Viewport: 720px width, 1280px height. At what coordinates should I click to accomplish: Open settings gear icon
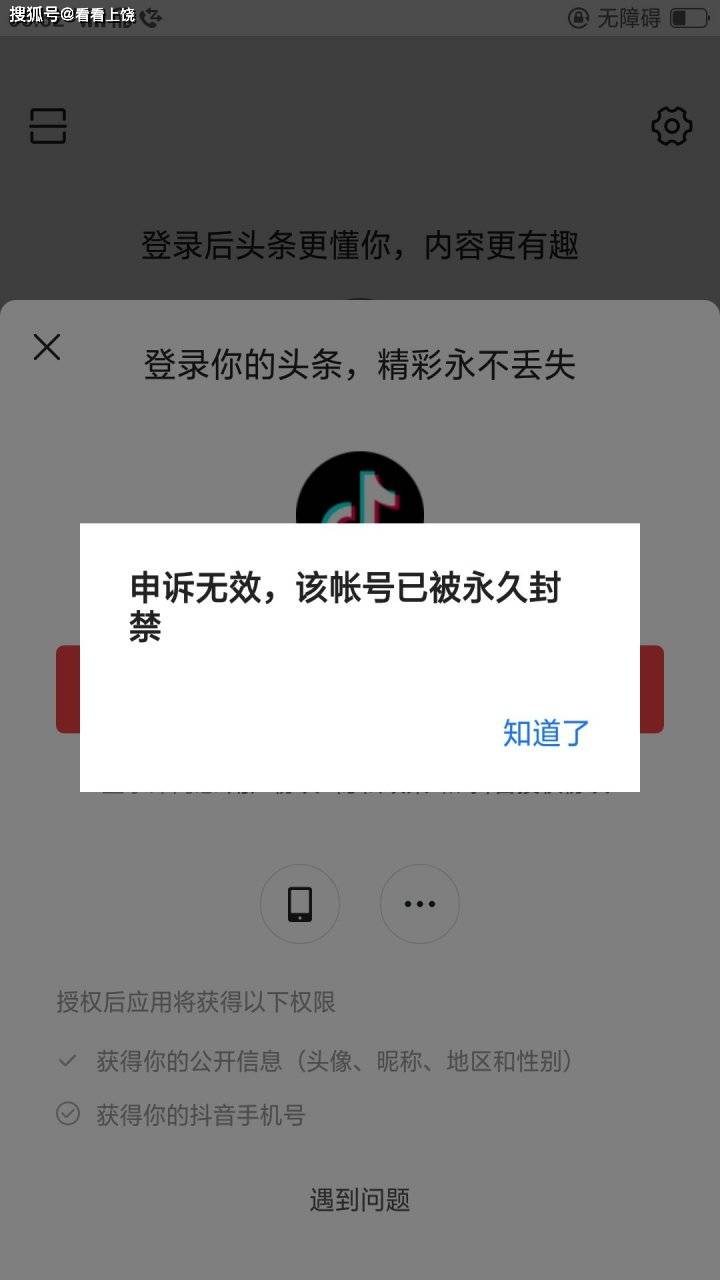(671, 126)
